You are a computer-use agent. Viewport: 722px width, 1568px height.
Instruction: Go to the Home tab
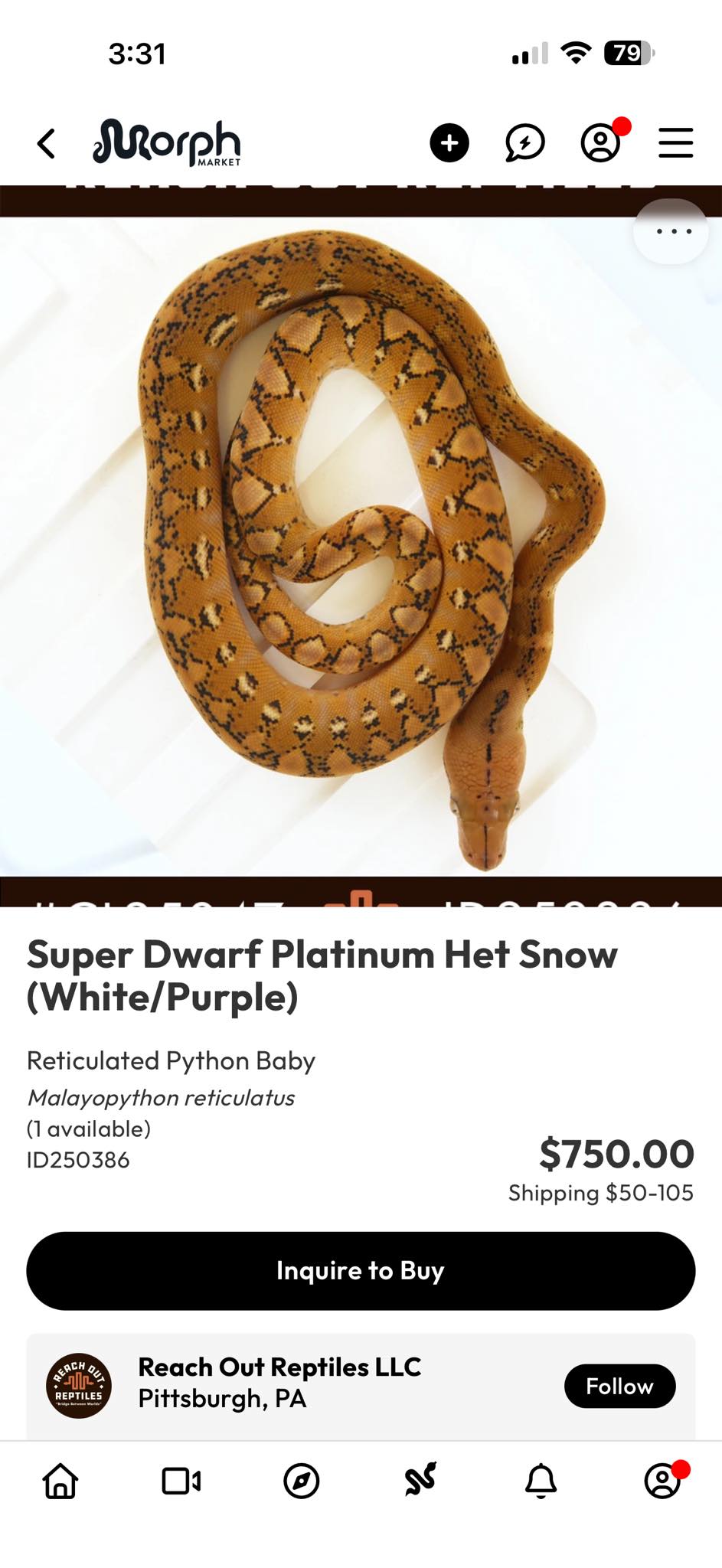coord(60,1481)
